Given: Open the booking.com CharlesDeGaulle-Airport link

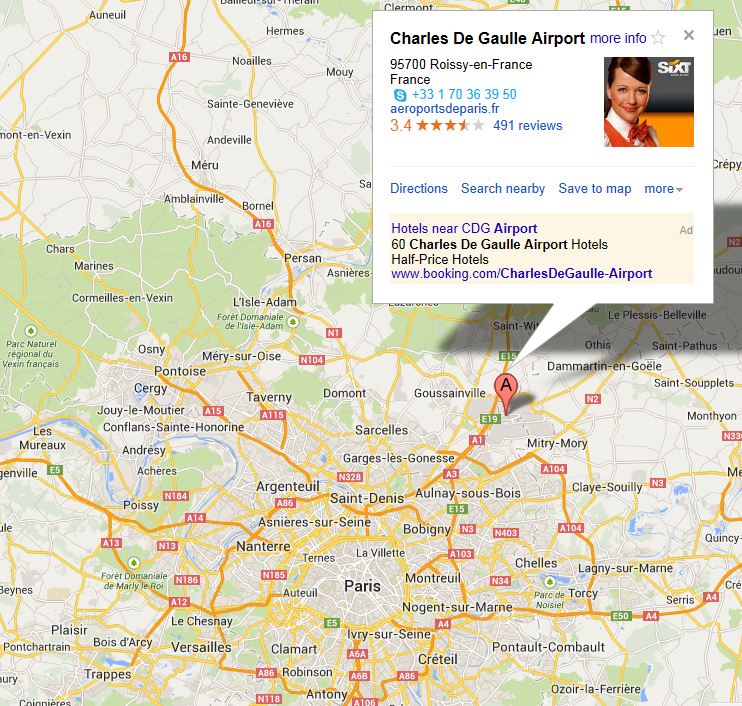Looking at the screenshot, I should 521,273.
